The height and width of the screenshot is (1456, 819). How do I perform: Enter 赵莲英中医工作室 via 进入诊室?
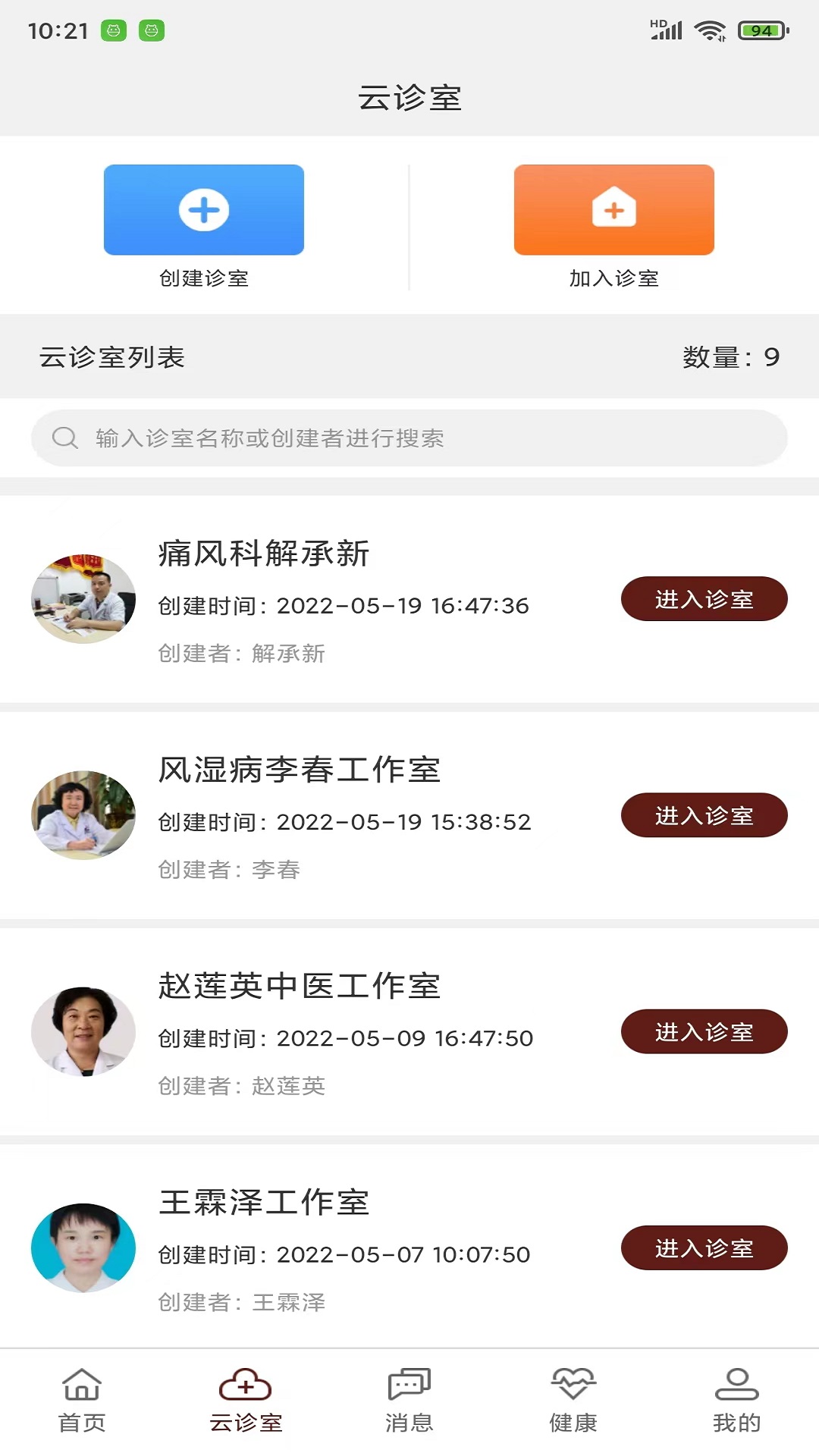[704, 1031]
